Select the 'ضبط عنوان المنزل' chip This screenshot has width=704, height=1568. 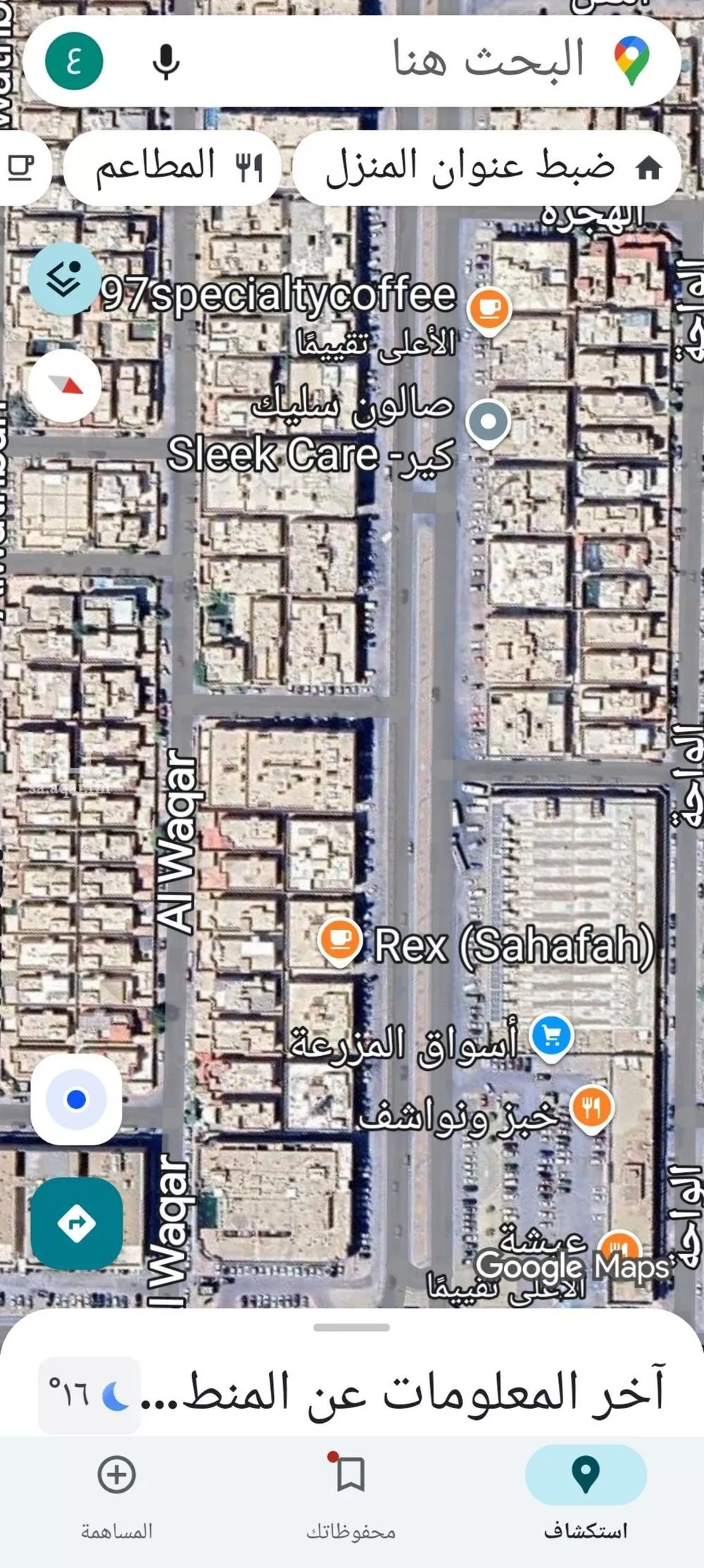(x=486, y=168)
